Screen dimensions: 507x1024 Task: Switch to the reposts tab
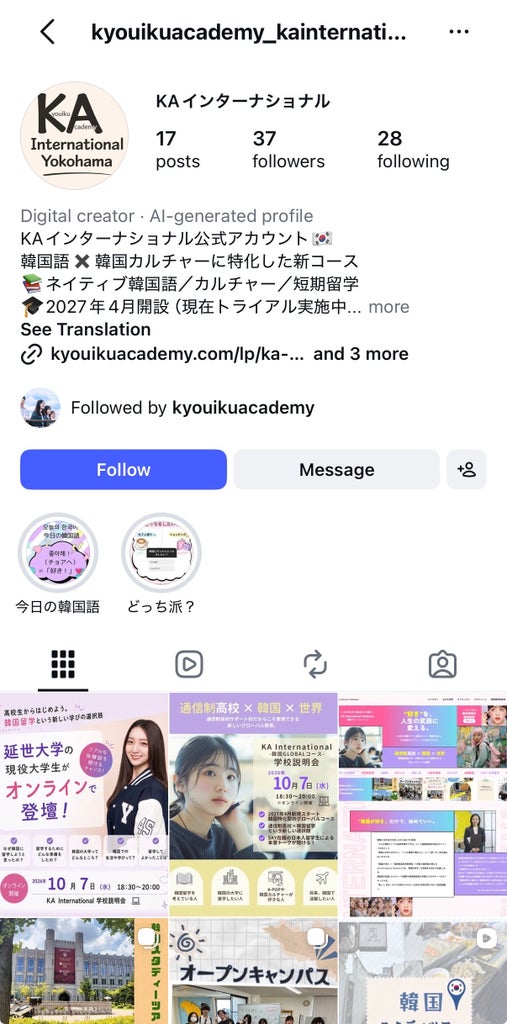[316, 665]
